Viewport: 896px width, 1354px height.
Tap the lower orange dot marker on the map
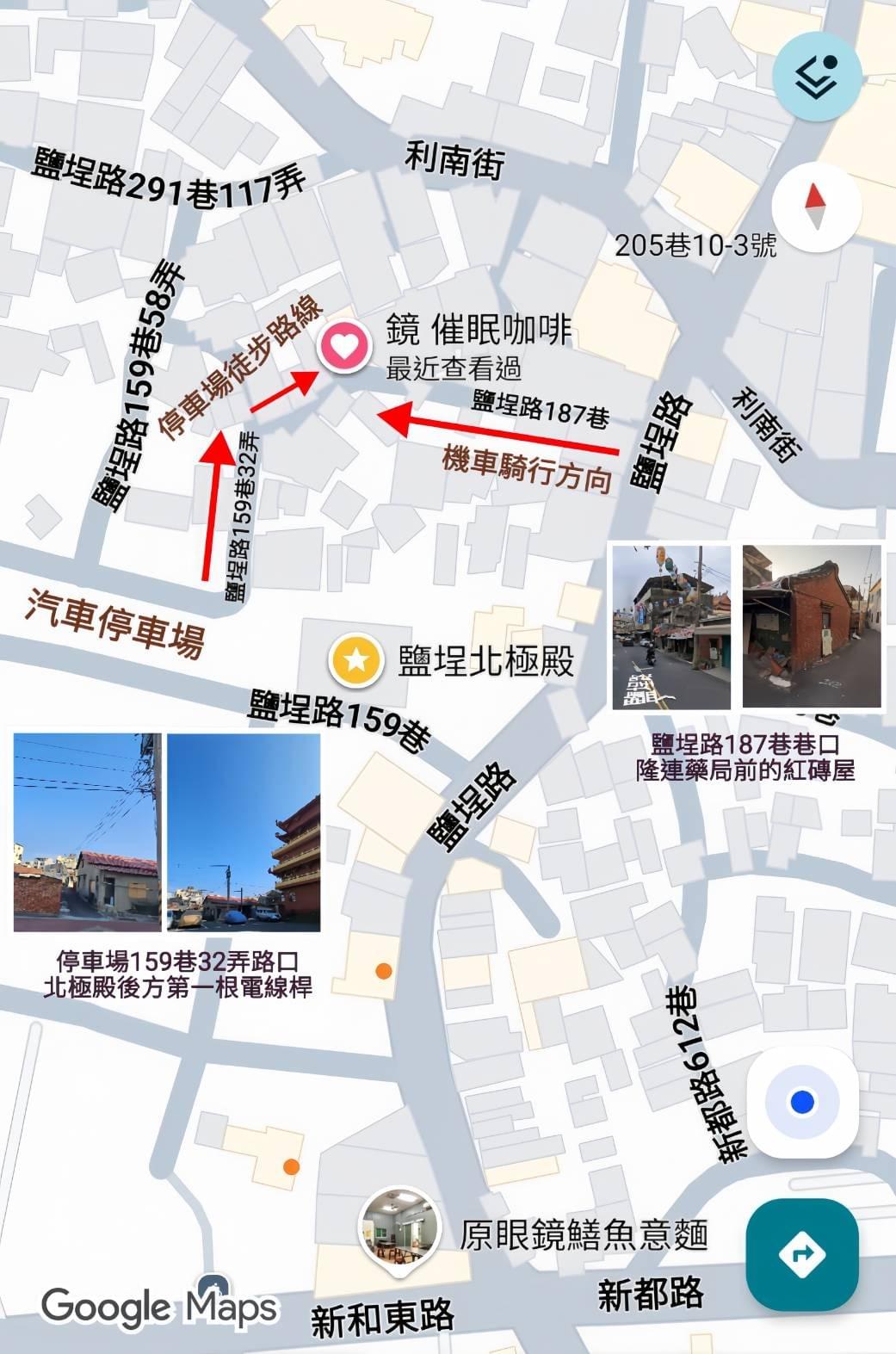coord(289,1168)
